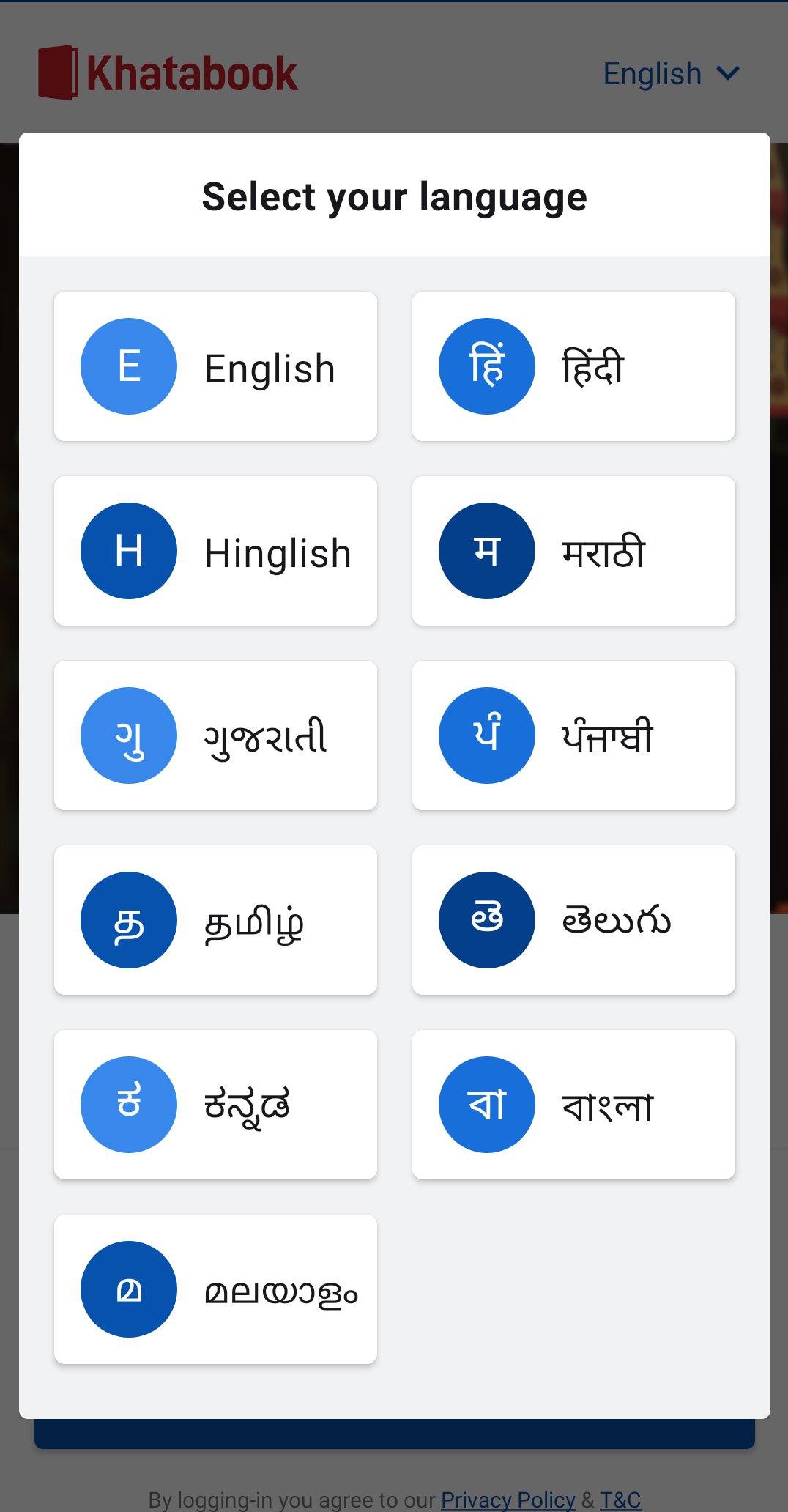Screen dimensions: 788x1512
Task: Select the Marathi language card
Action: [x=573, y=551]
